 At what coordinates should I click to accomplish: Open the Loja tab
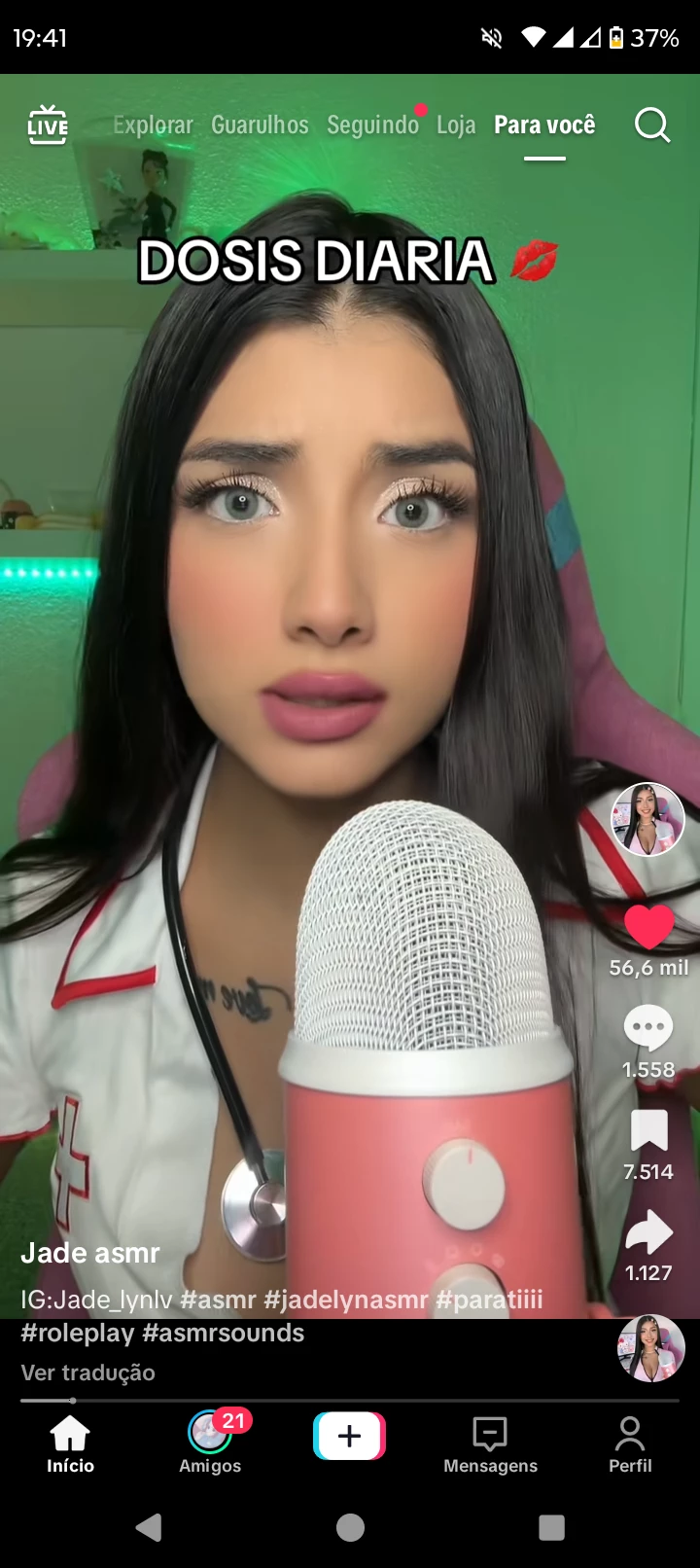pyautogui.click(x=456, y=125)
